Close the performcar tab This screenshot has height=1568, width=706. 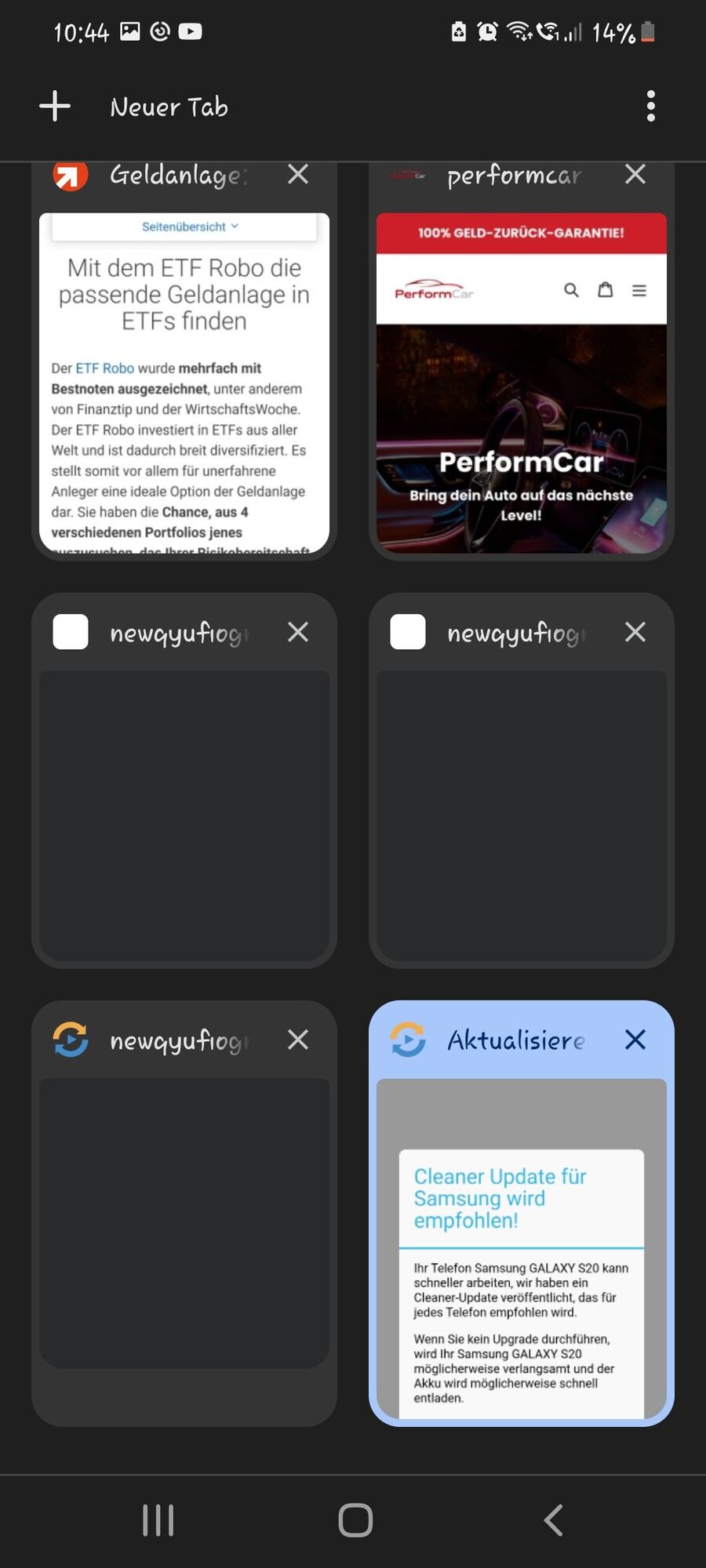click(635, 174)
